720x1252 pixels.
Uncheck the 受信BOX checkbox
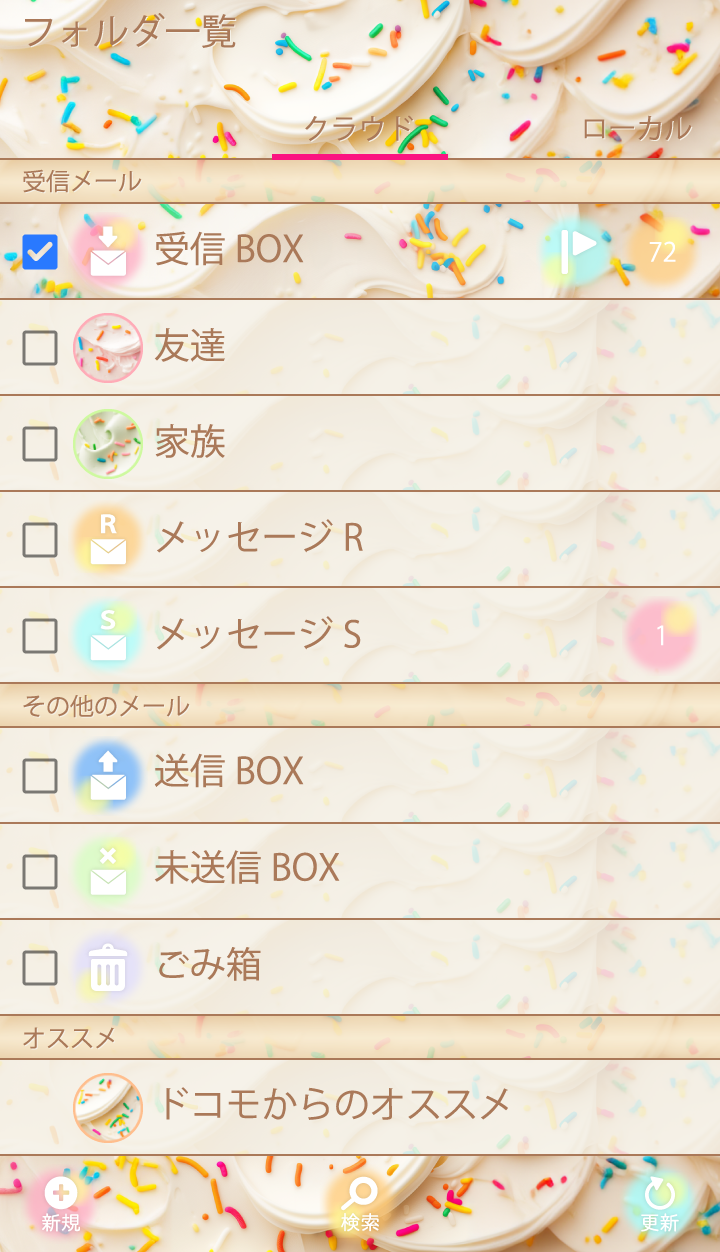point(40,251)
